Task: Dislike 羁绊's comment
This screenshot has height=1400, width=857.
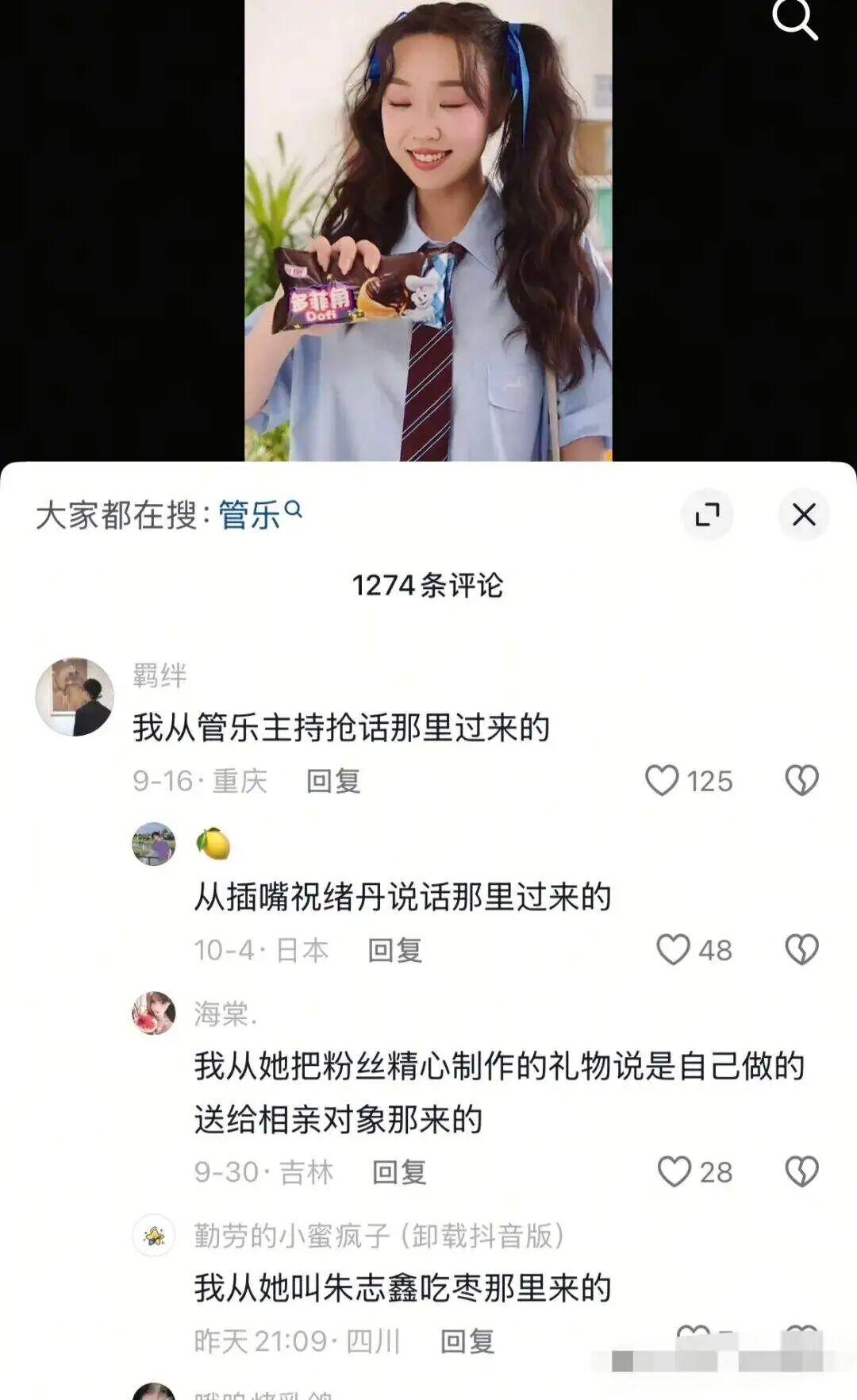Action: [801, 780]
